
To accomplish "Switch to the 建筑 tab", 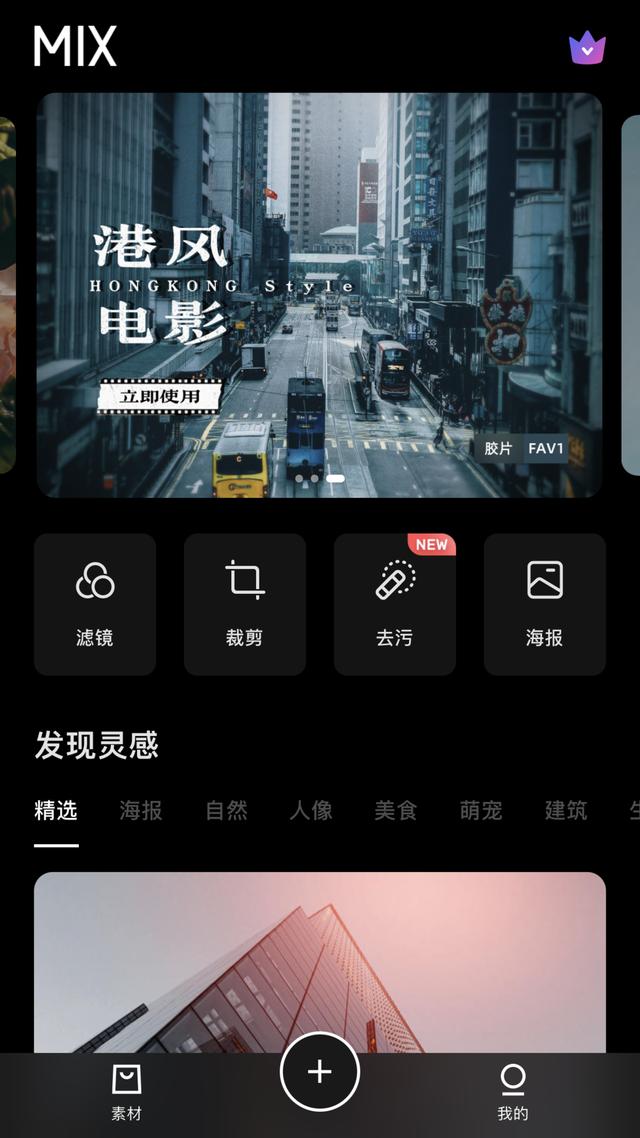I will coord(566,811).
